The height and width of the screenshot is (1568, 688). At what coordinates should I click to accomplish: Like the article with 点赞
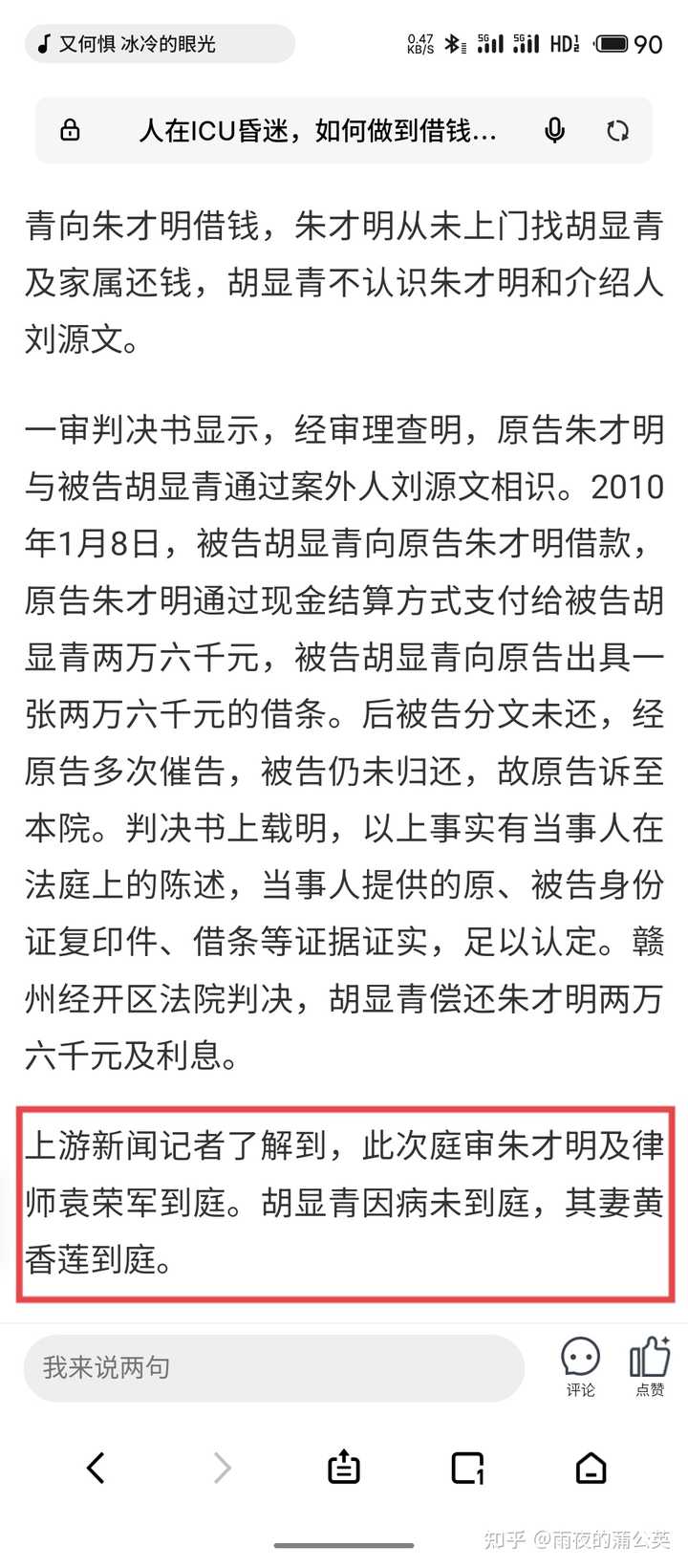tap(650, 1367)
